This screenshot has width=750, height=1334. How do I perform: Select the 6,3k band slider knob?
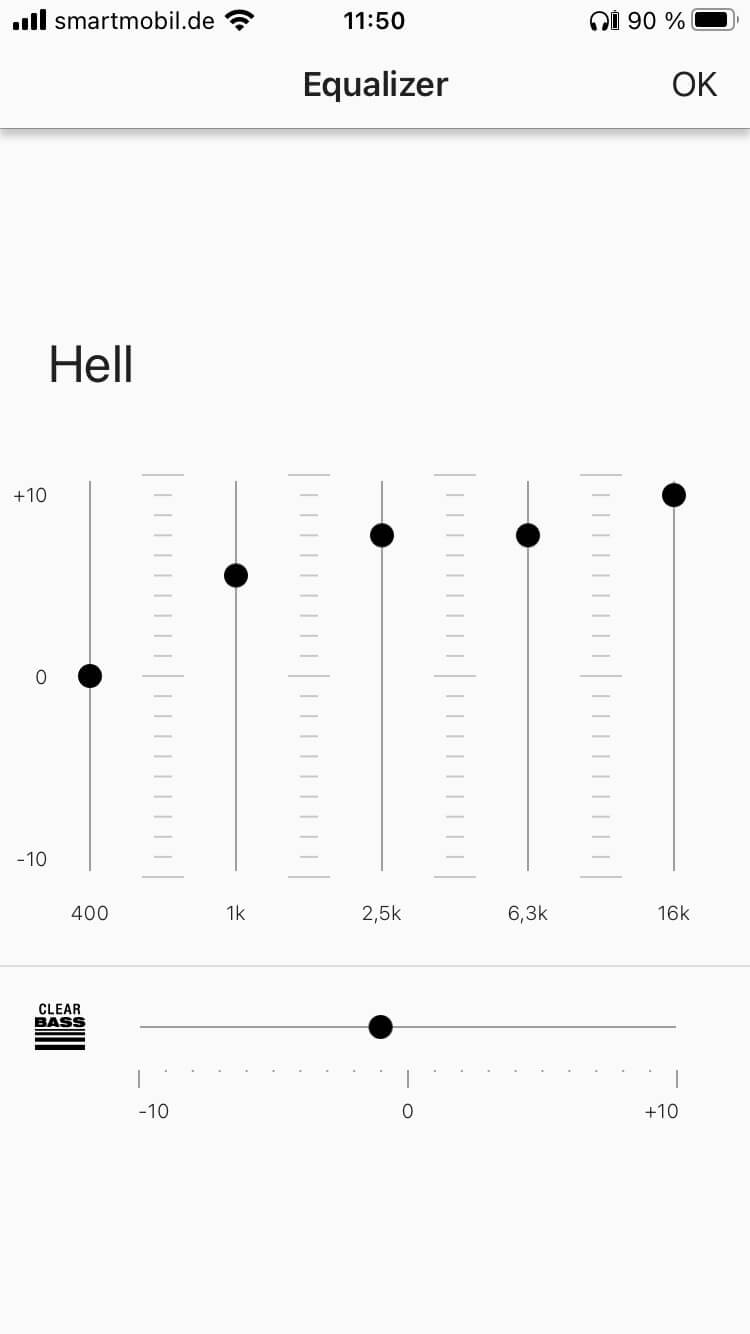point(528,535)
